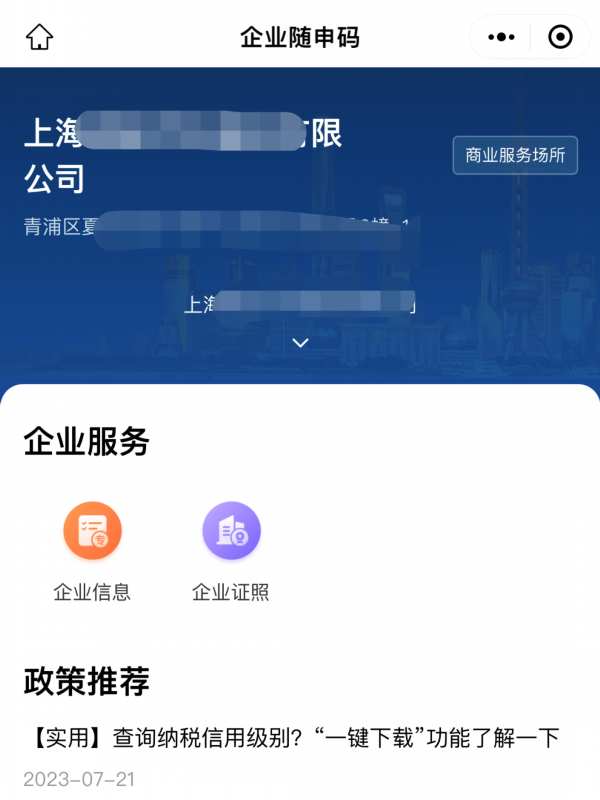Screen dimensions: 600x800
Task: Go to the home page icon
Action: point(39,38)
